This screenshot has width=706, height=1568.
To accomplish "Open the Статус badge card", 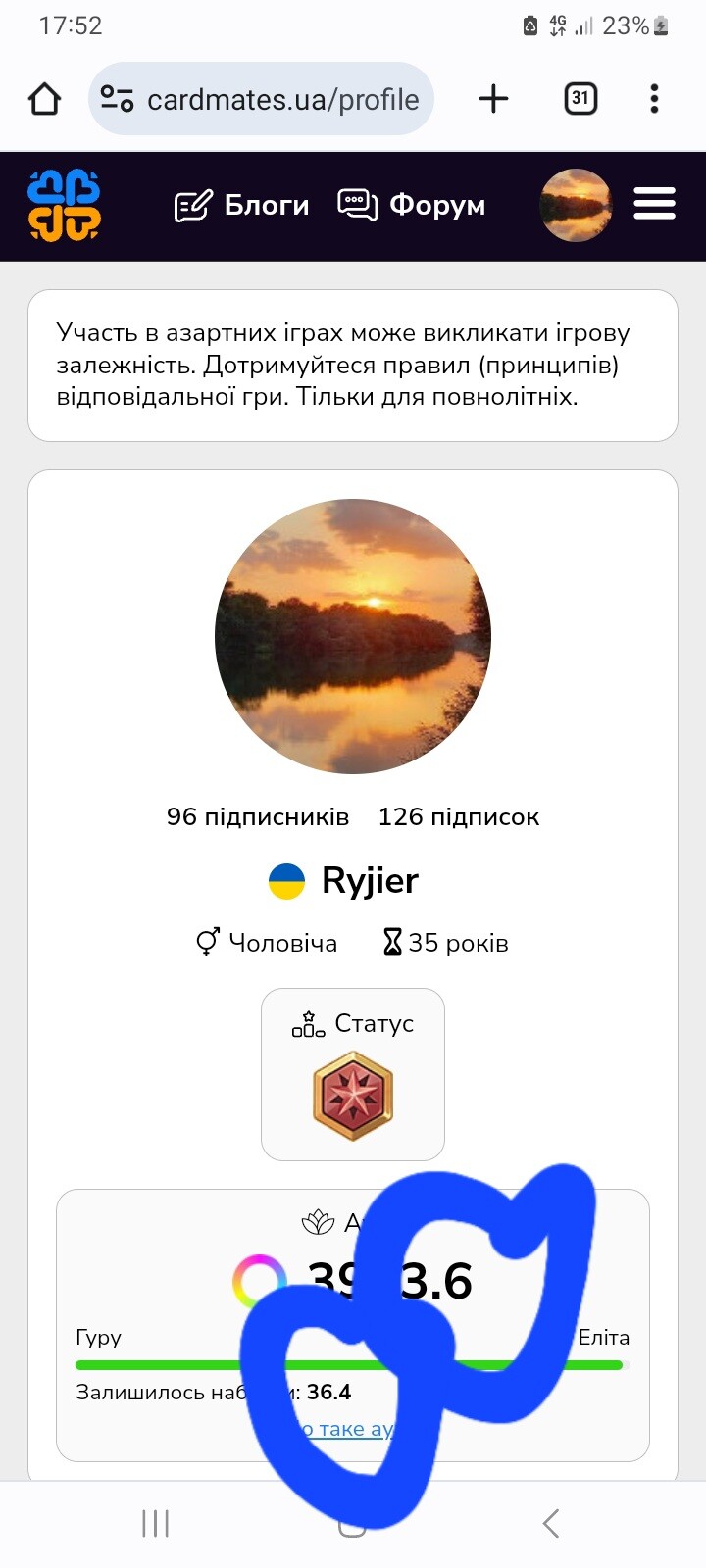I will click(x=353, y=1075).
